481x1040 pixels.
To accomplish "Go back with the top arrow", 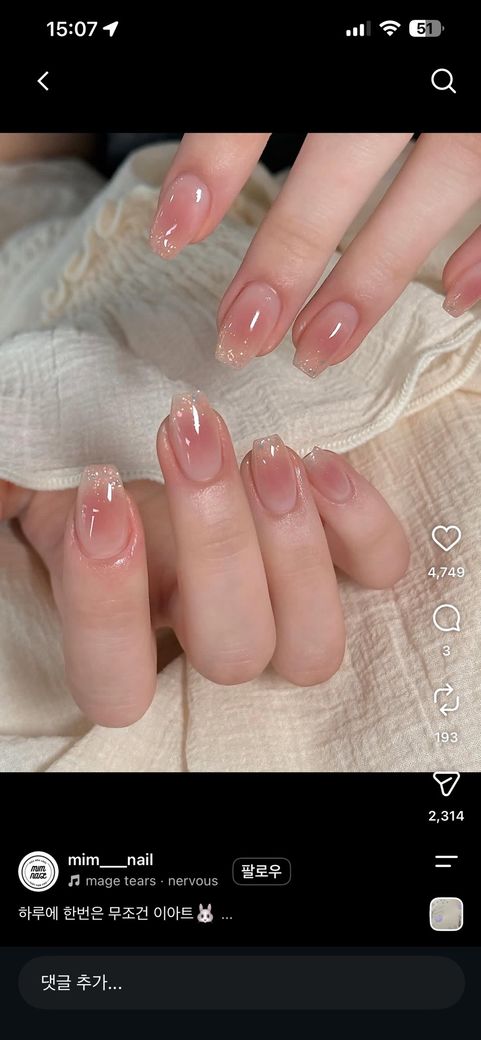I will pyautogui.click(x=43, y=82).
